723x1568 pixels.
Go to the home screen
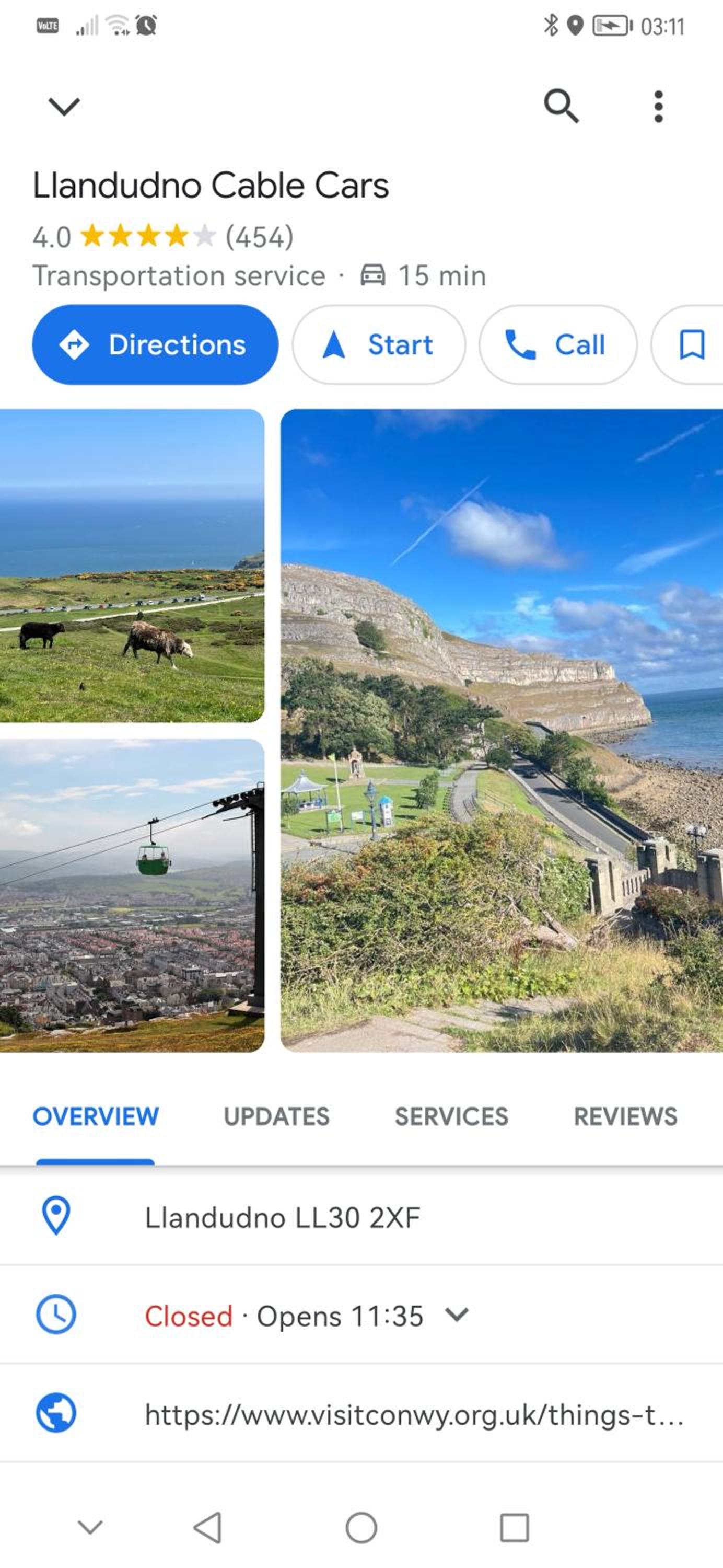[361, 1527]
